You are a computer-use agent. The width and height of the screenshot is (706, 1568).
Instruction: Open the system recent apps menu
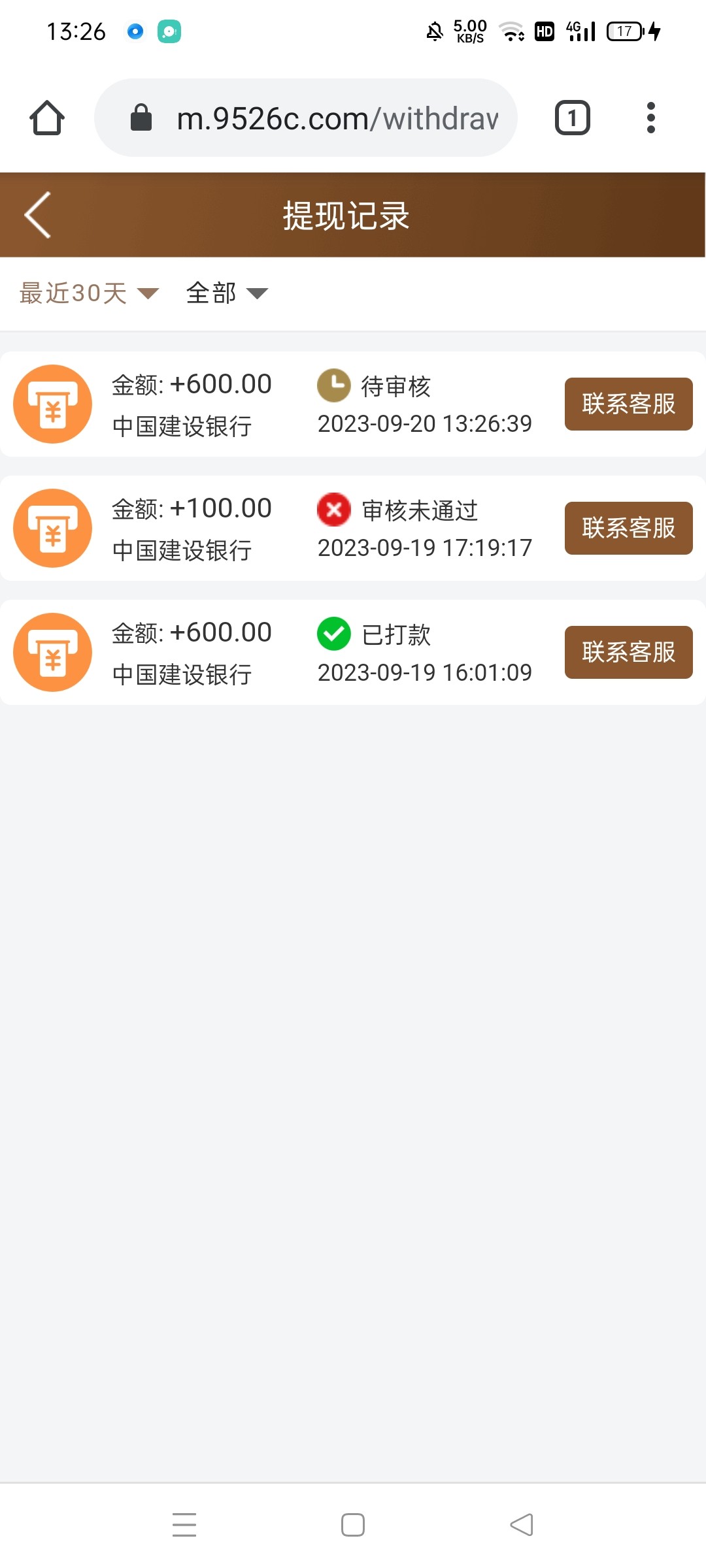(x=184, y=1525)
